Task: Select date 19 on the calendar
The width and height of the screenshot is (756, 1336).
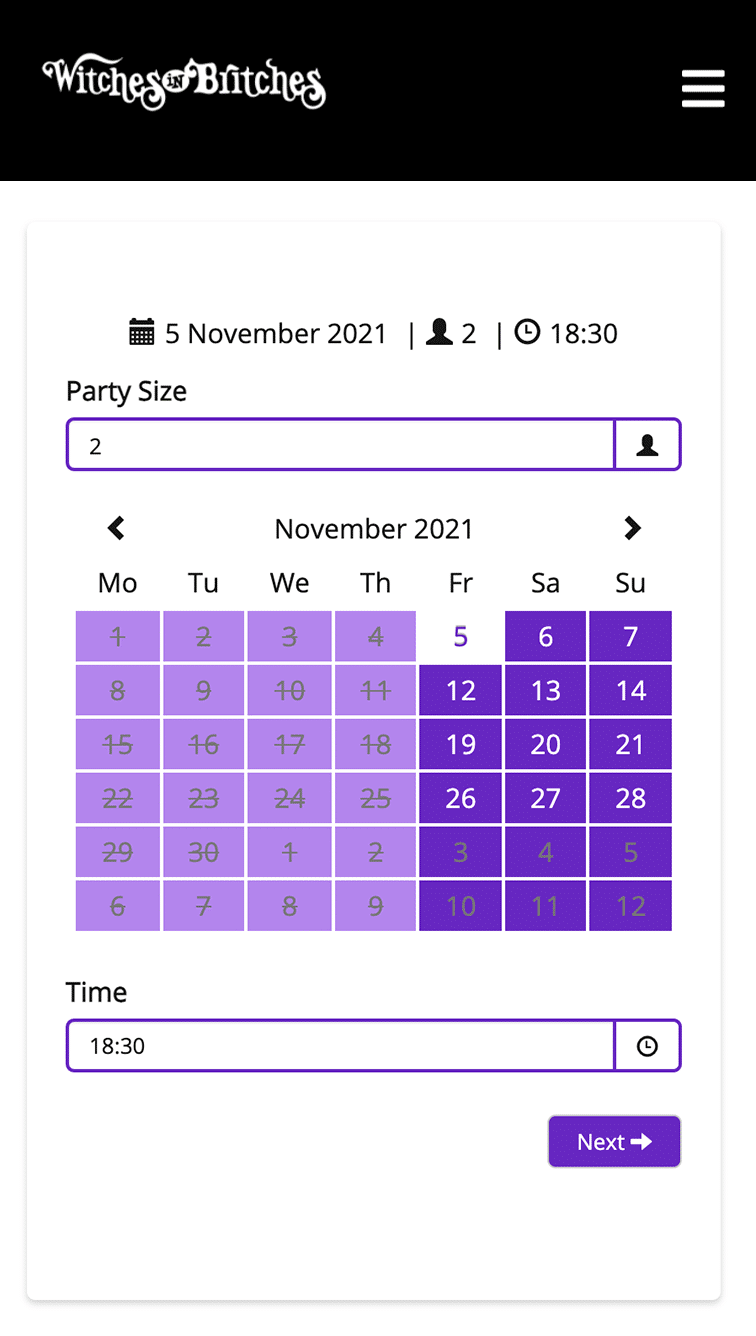Action: [460, 744]
